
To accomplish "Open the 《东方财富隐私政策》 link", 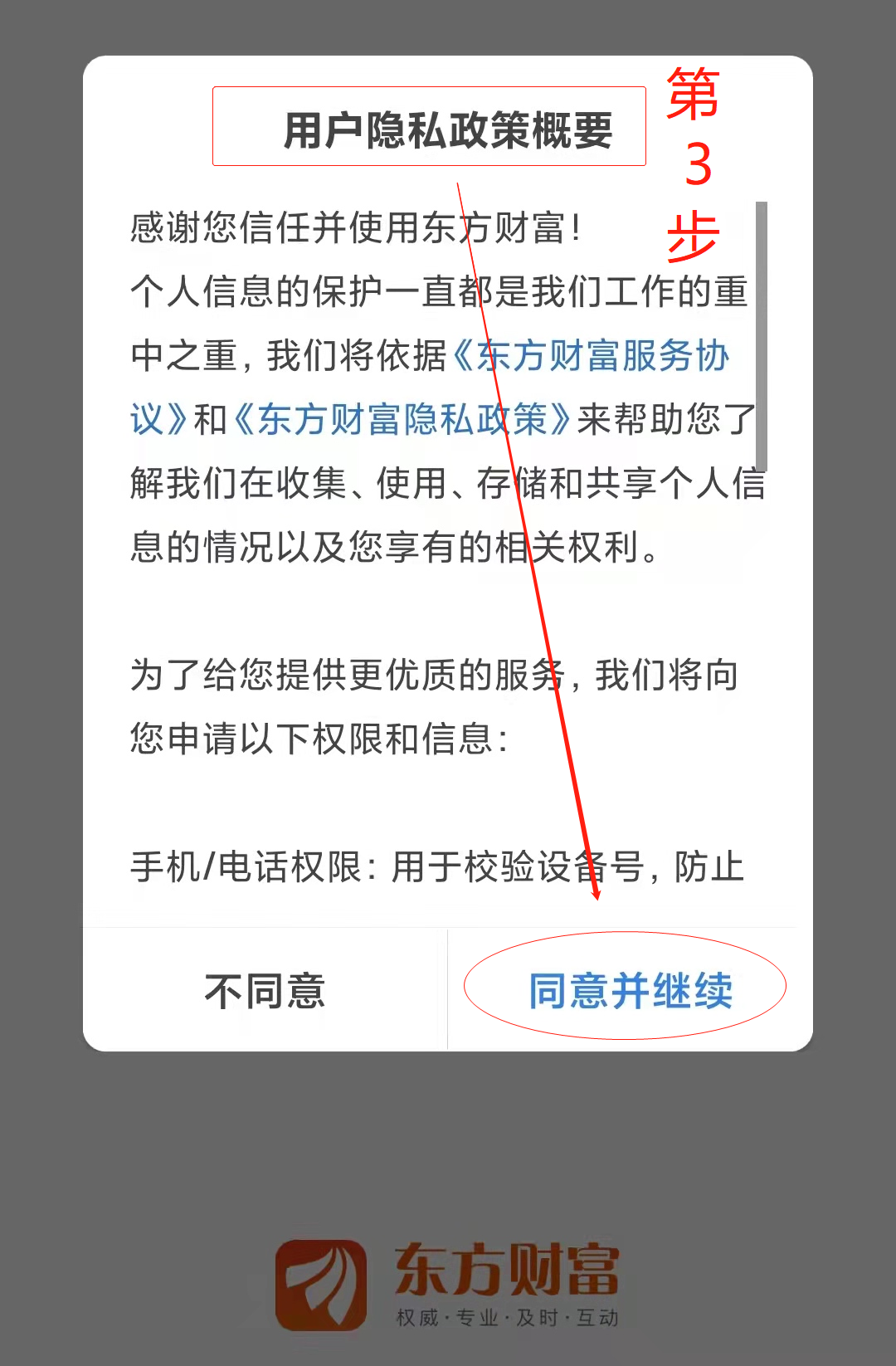I will pyautogui.click(x=402, y=419).
